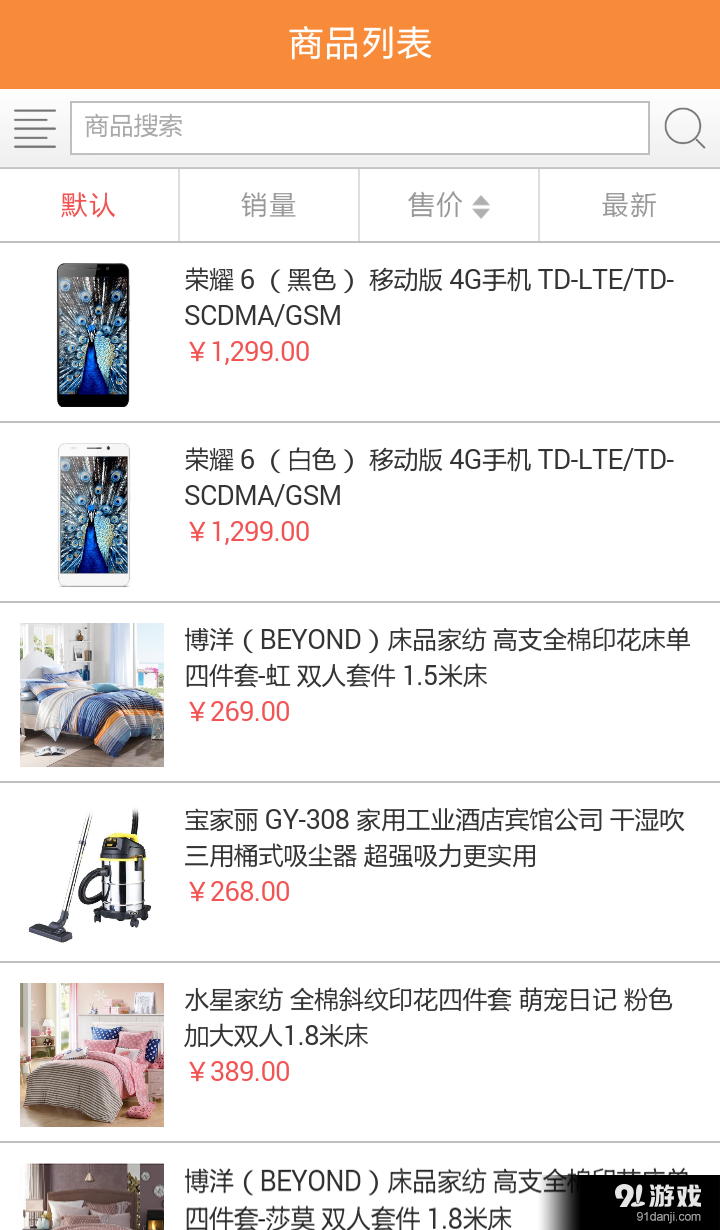Tap the 商品搜索 search input field

(x=360, y=128)
